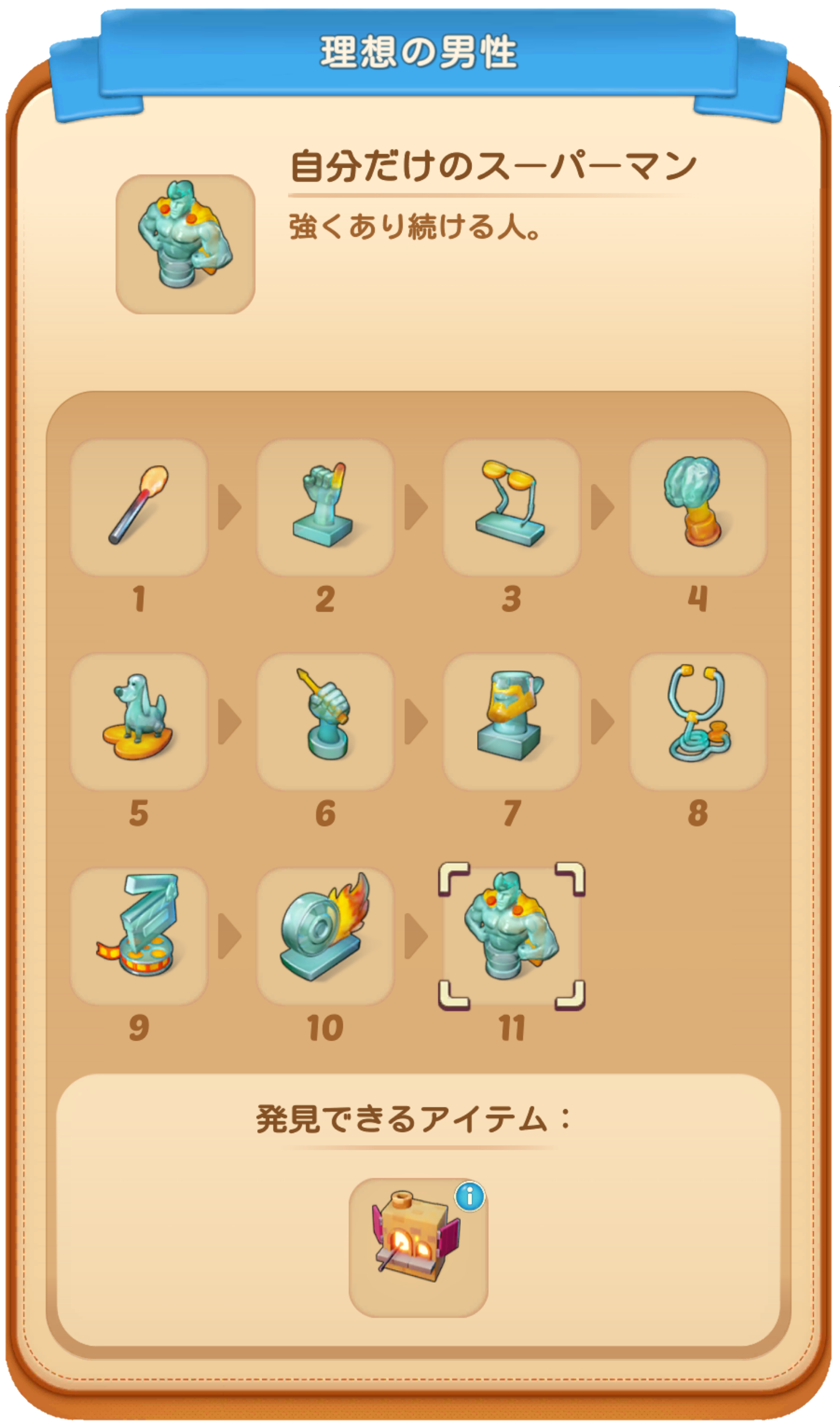Select item 8, the stethoscope
The image size is (840, 1427).
tap(698, 722)
